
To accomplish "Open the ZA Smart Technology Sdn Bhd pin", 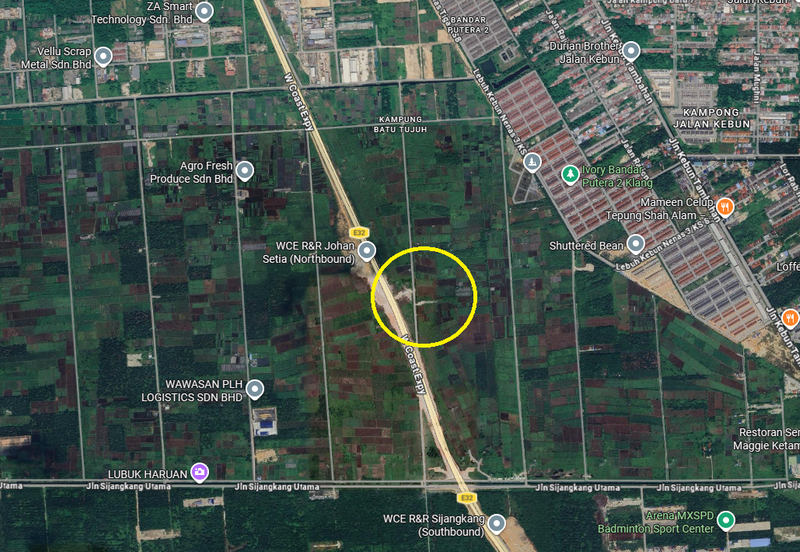I will pyautogui.click(x=205, y=12).
